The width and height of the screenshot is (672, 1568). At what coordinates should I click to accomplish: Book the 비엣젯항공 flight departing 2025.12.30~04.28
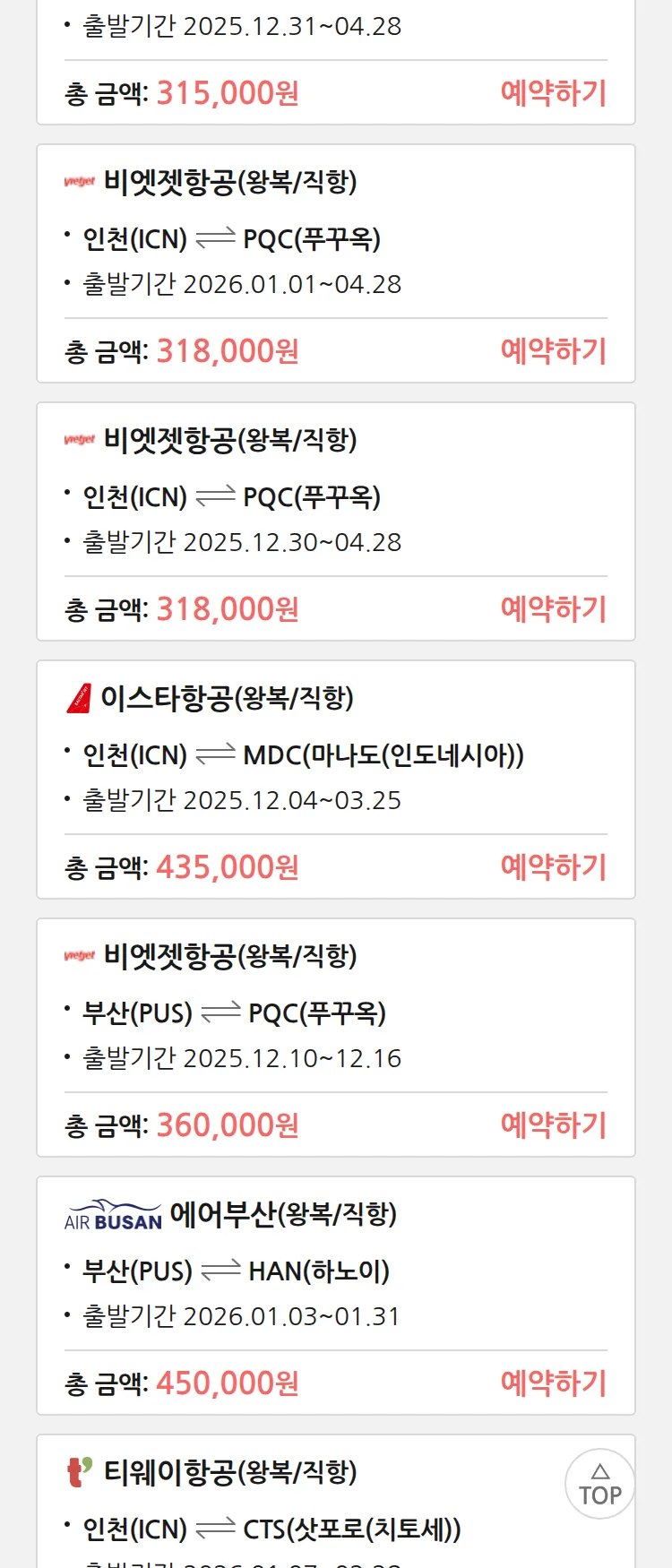[553, 609]
